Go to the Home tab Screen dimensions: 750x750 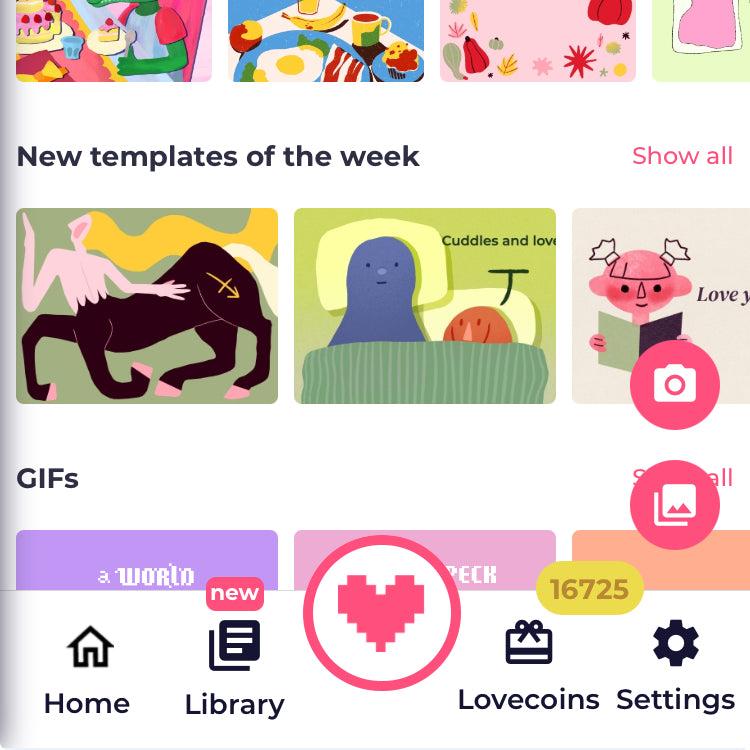pos(87,670)
